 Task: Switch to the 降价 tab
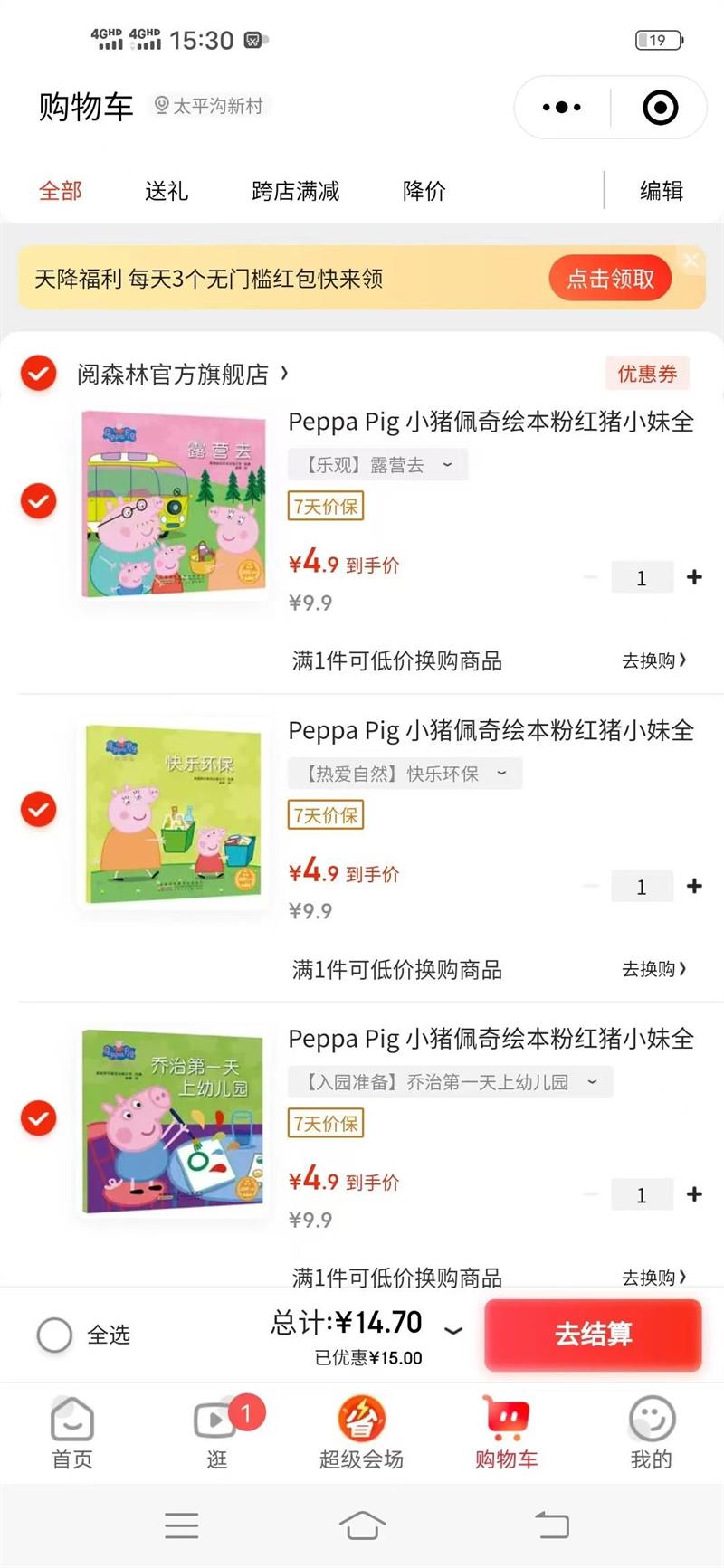(x=424, y=191)
